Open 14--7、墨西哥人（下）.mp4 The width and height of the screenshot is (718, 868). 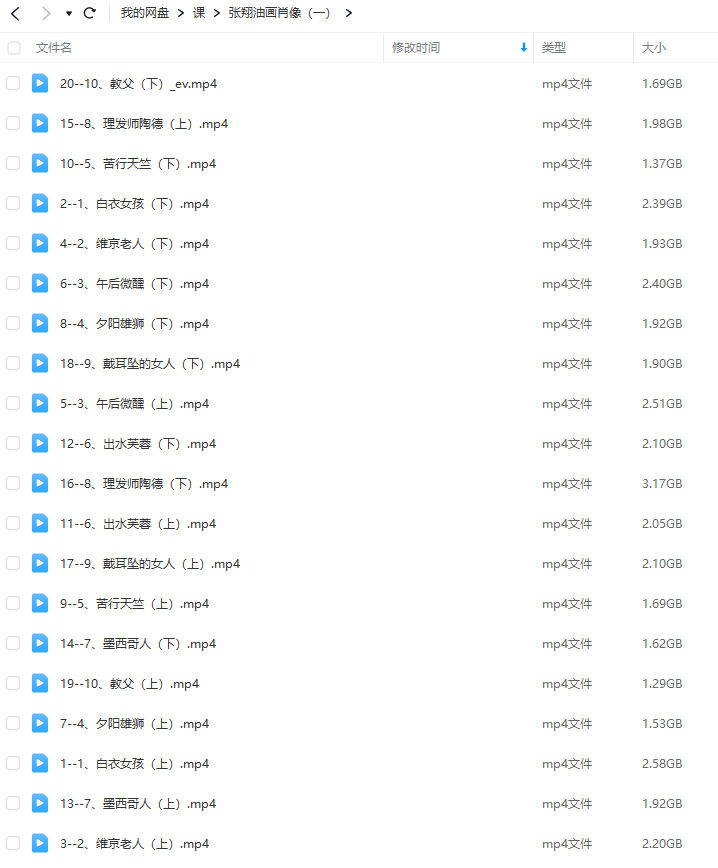tap(138, 644)
